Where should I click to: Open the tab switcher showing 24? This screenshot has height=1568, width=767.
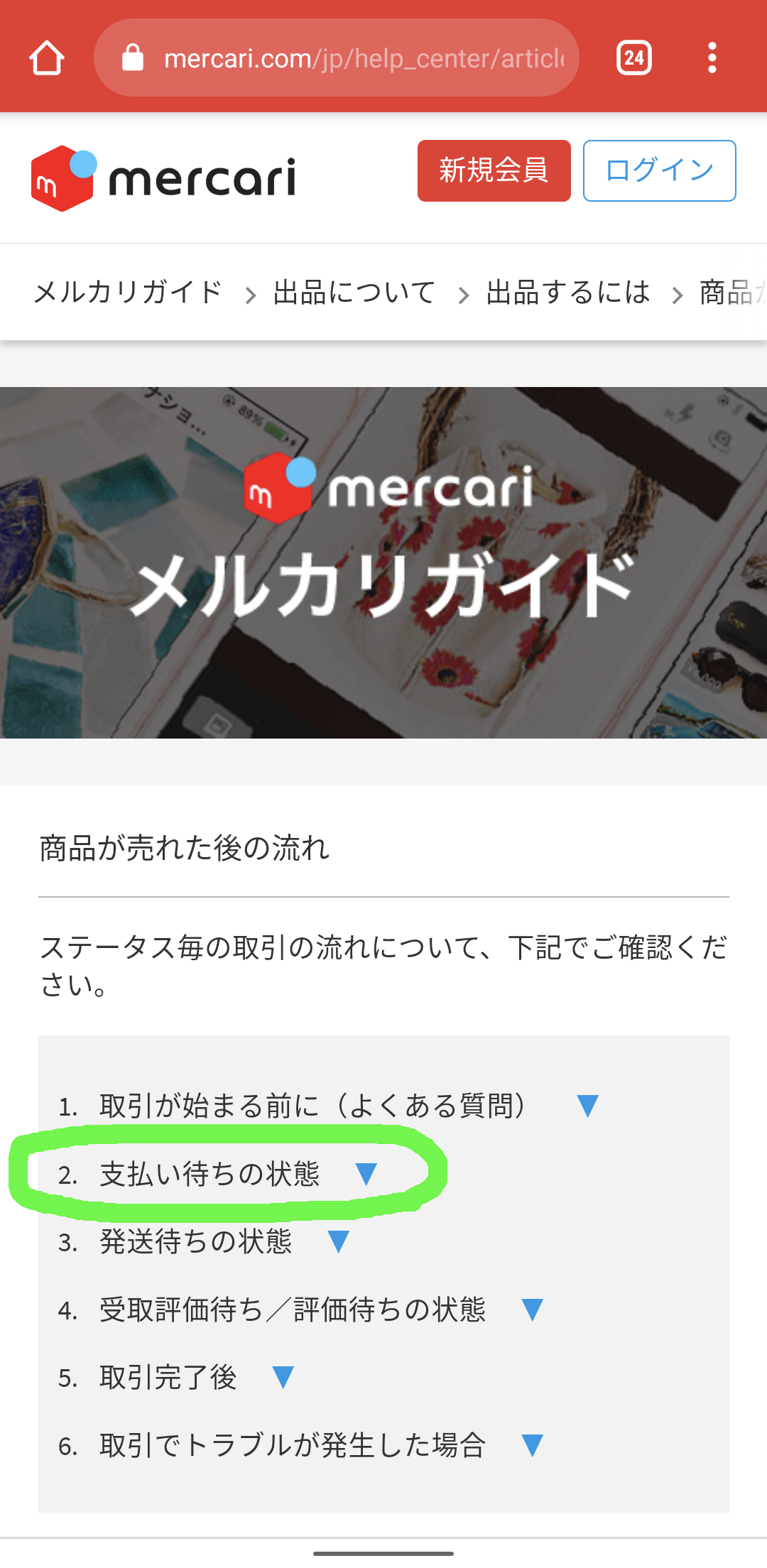(634, 58)
